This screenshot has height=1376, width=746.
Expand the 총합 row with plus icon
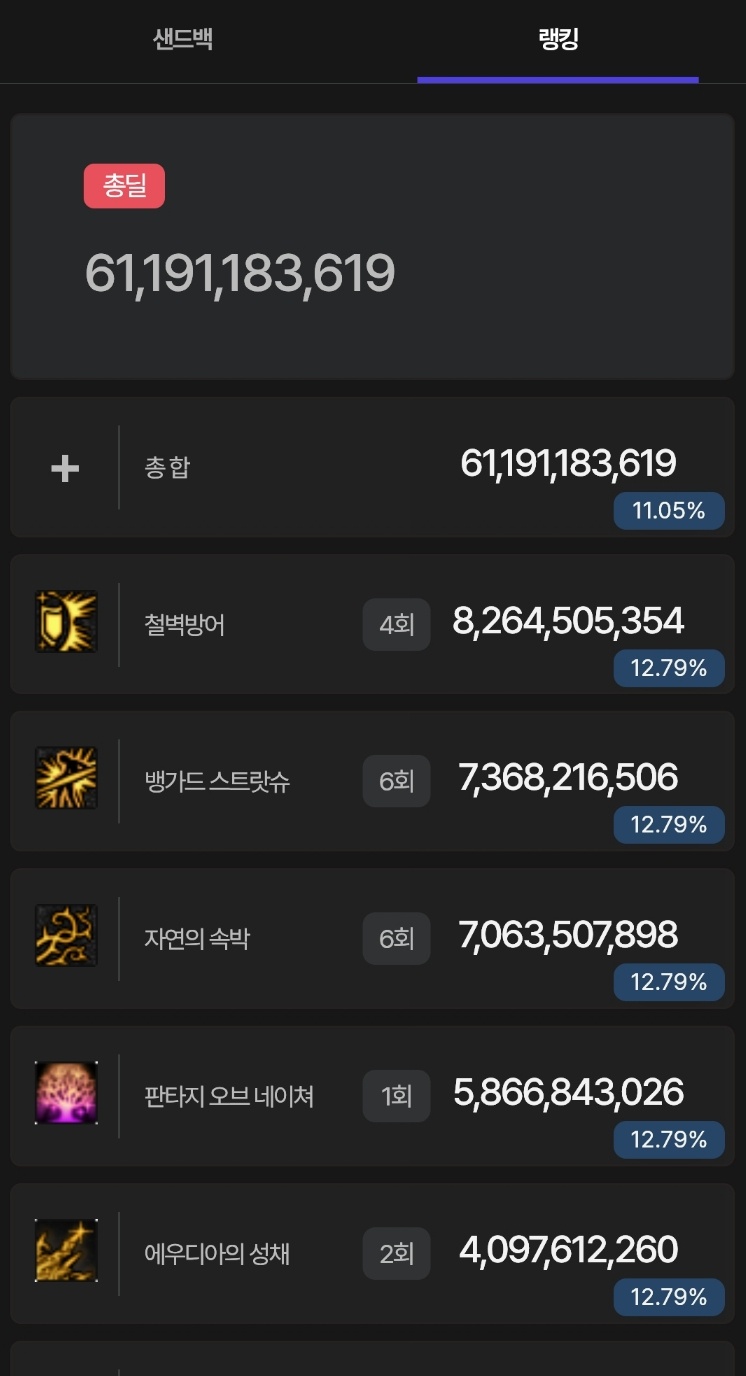pyautogui.click(x=65, y=468)
